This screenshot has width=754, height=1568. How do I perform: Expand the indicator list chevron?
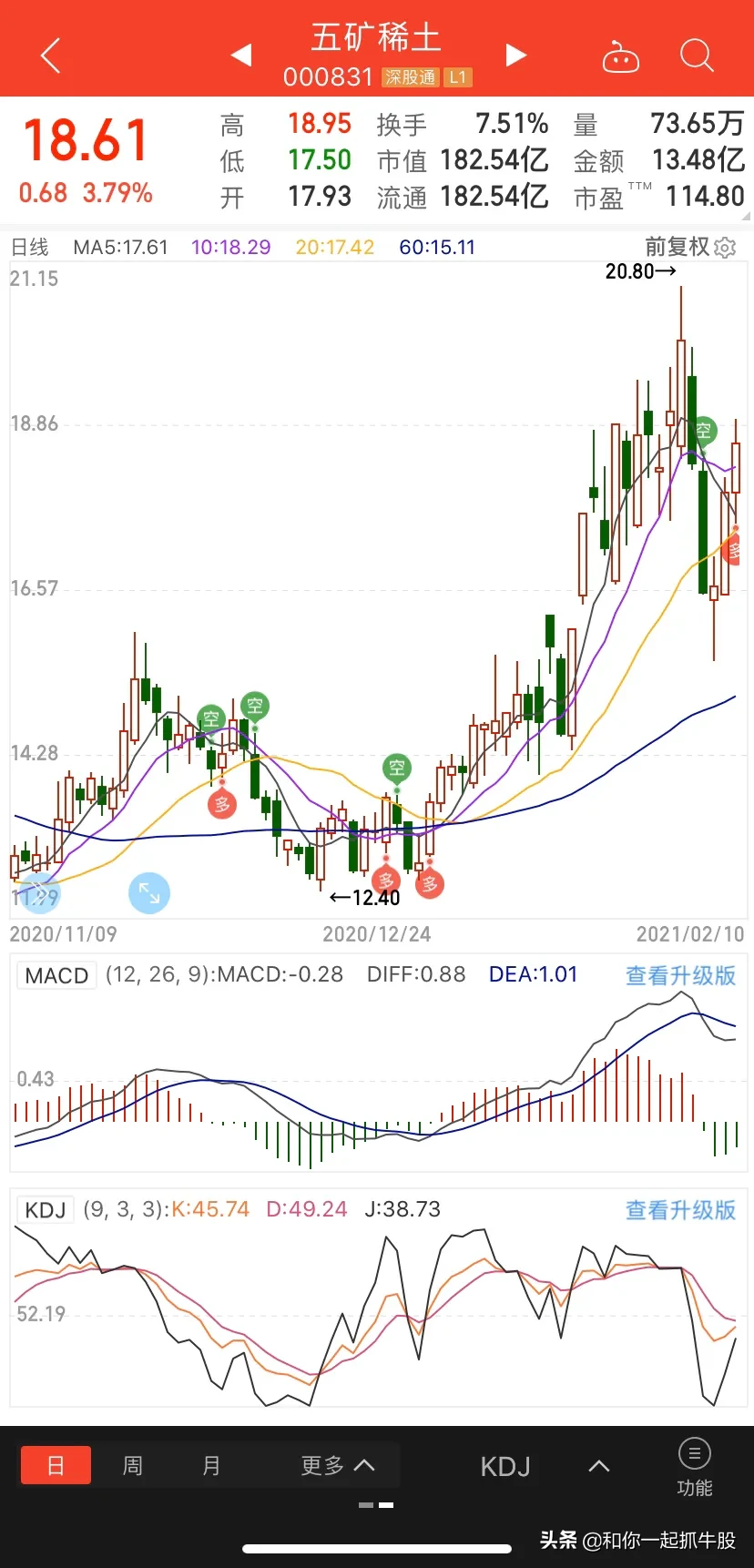point(598,1466)
